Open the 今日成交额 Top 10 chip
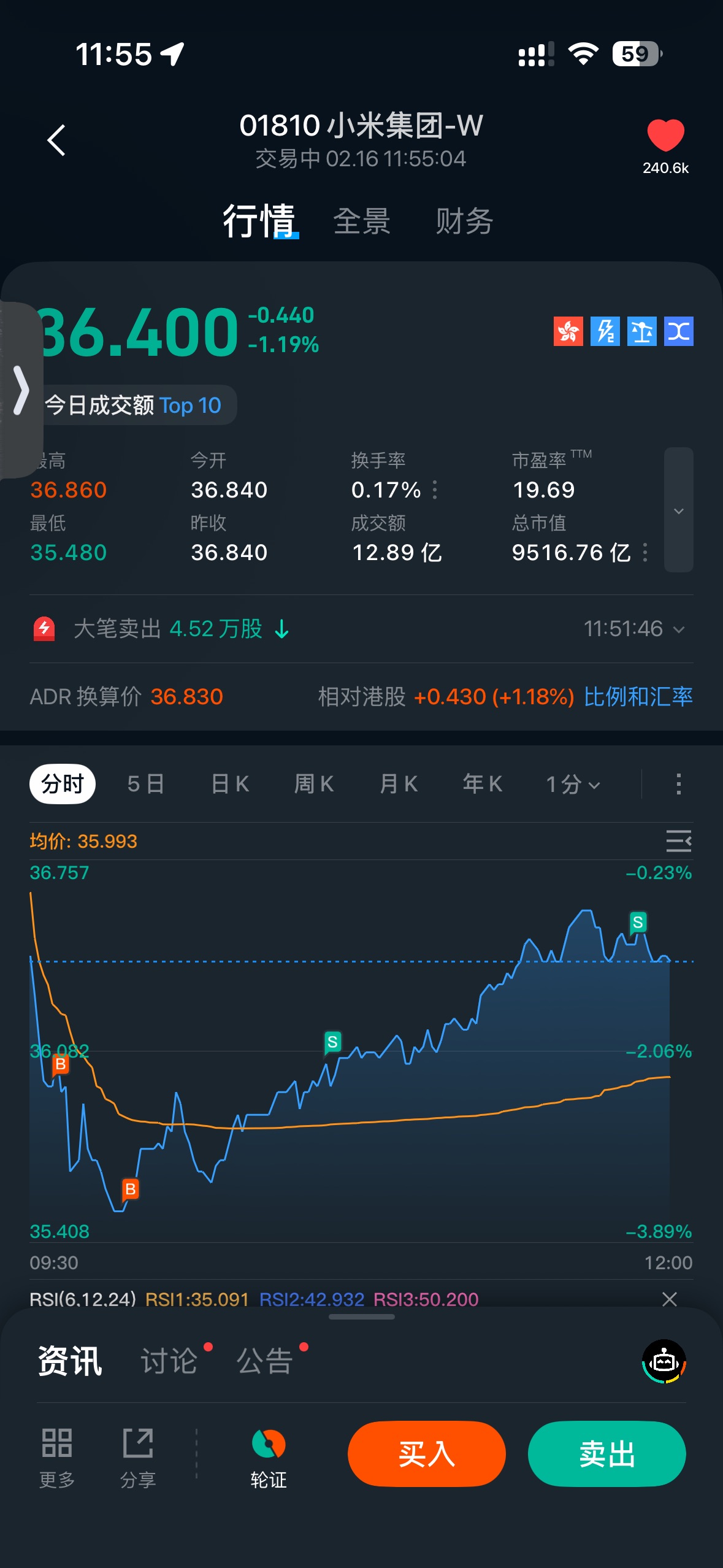The height and width of the screenshot is (1568, 723). (133, 405)
